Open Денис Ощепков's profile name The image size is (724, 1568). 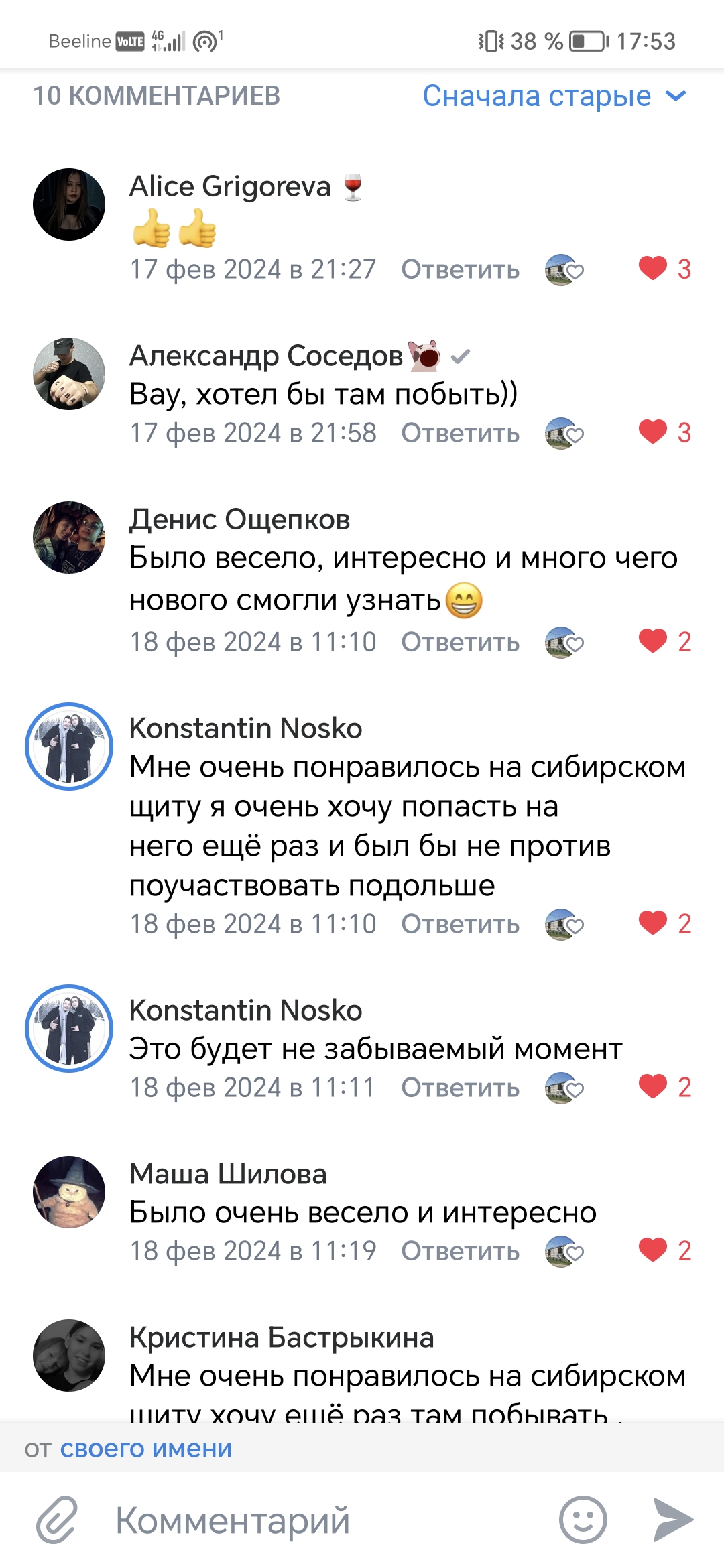coord(239,519)
